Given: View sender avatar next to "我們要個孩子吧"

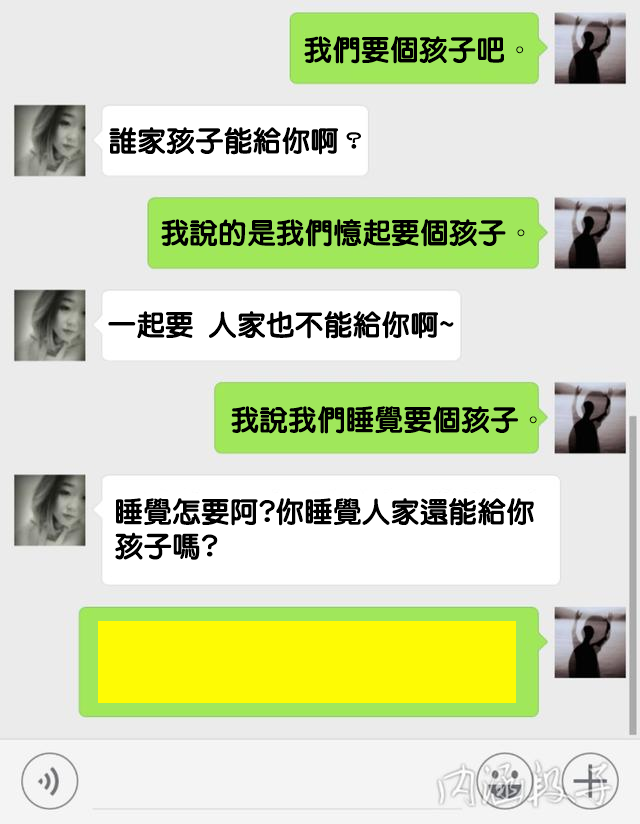Looking at the screenshot, I should [x=590, y=48].
